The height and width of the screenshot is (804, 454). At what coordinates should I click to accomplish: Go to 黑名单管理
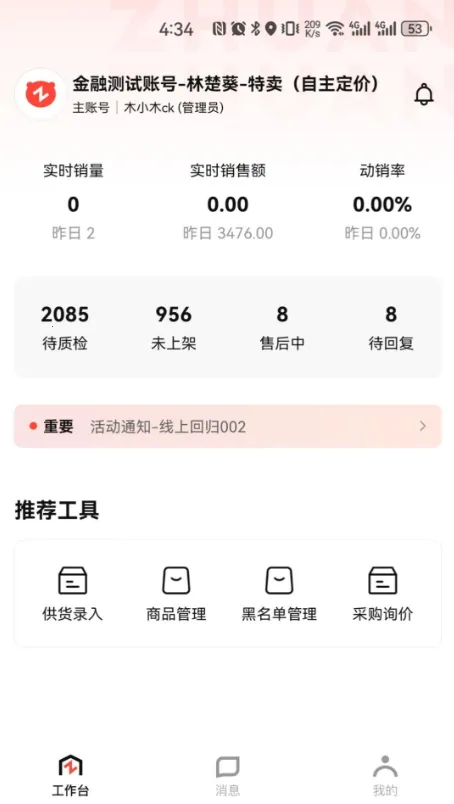pyautogui.click(x=279, y=594)
